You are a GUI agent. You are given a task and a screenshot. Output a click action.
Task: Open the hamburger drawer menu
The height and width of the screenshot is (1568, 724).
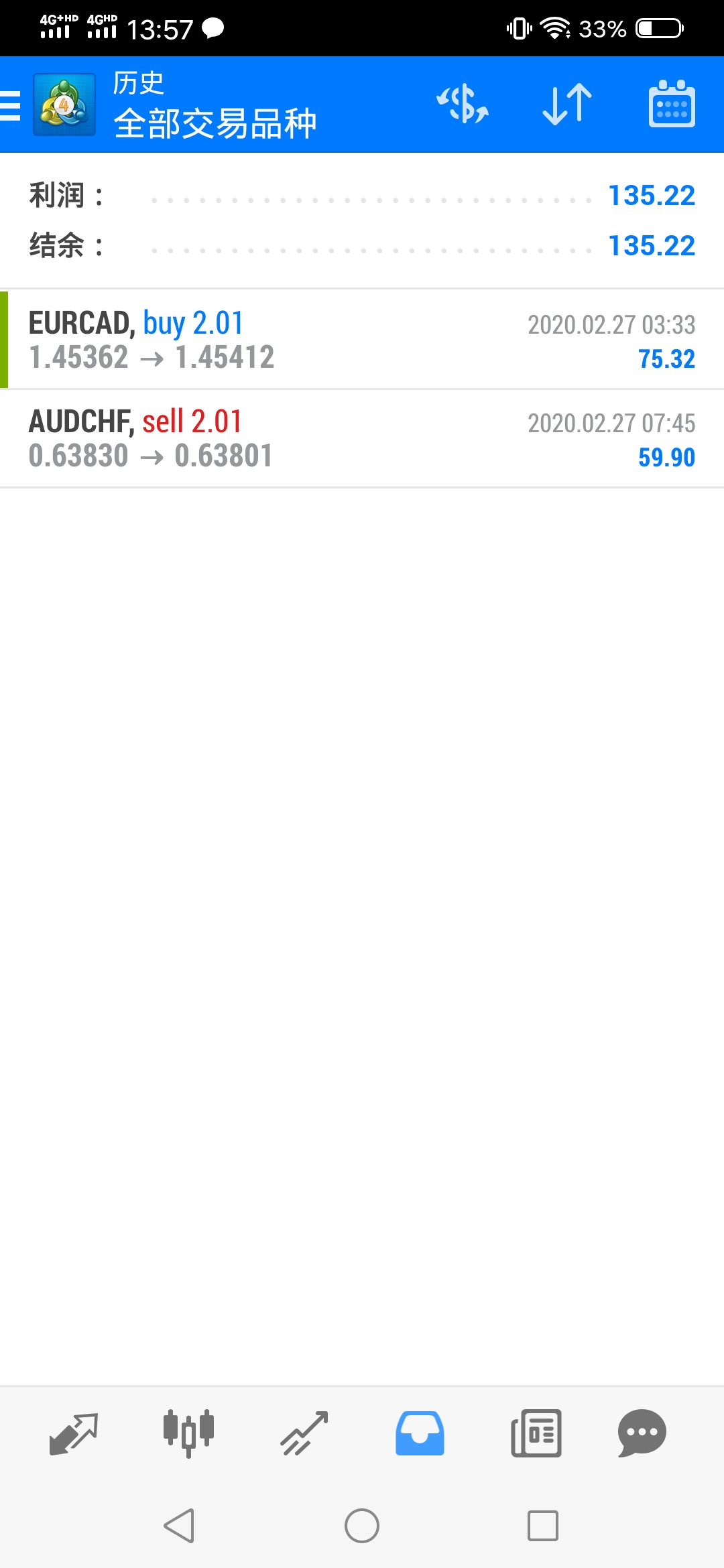11,105
